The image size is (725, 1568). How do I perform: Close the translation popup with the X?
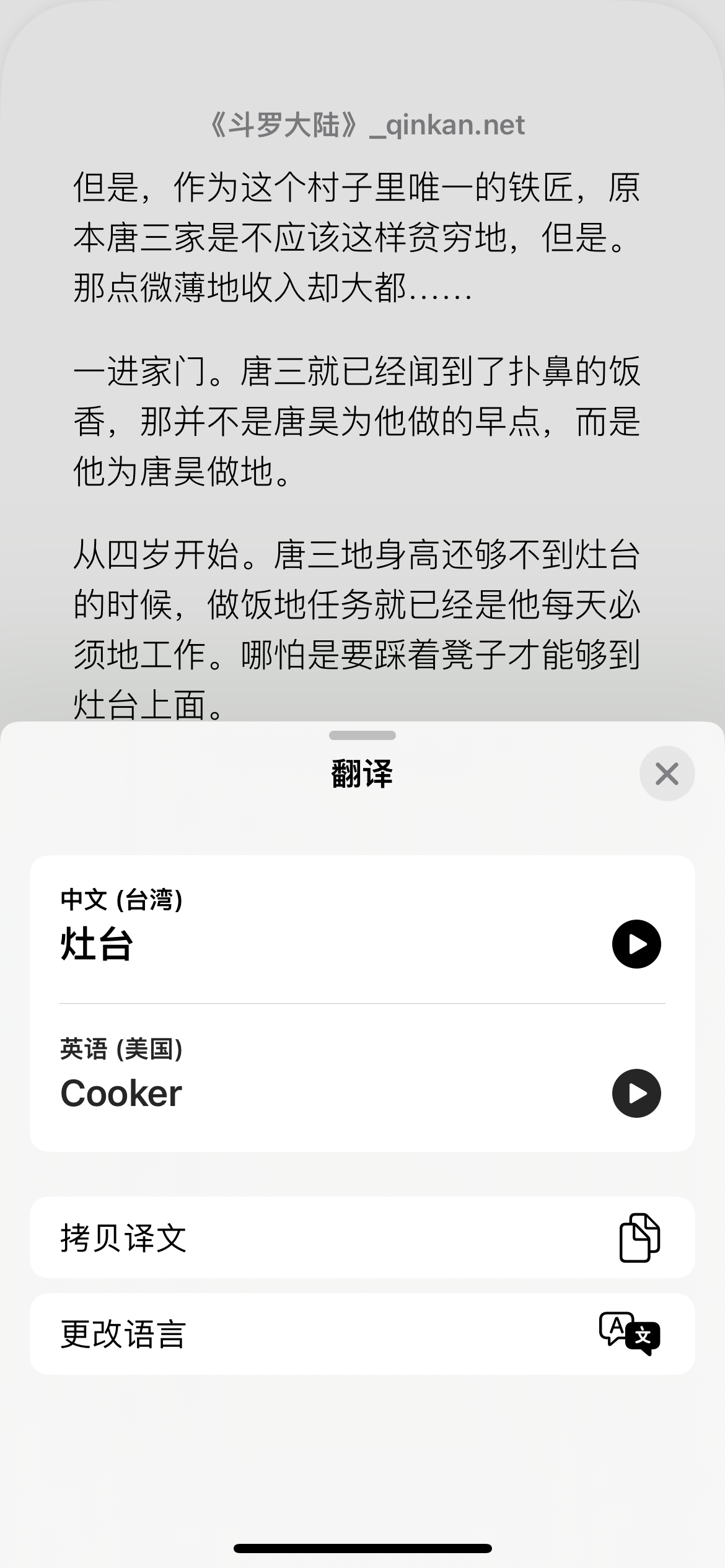667,773
